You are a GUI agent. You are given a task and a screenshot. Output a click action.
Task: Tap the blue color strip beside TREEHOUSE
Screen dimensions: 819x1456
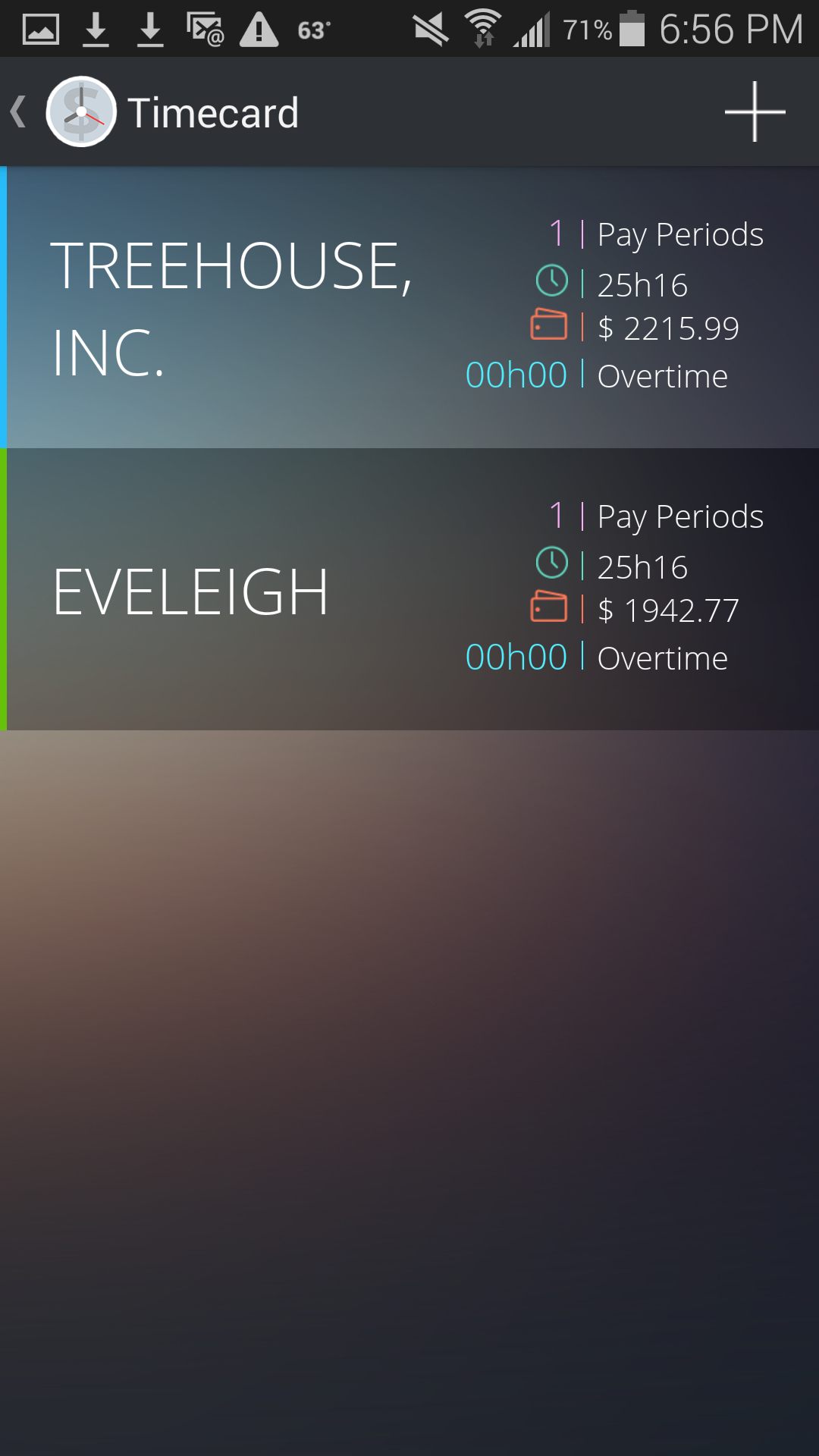(x=5, y=303)
